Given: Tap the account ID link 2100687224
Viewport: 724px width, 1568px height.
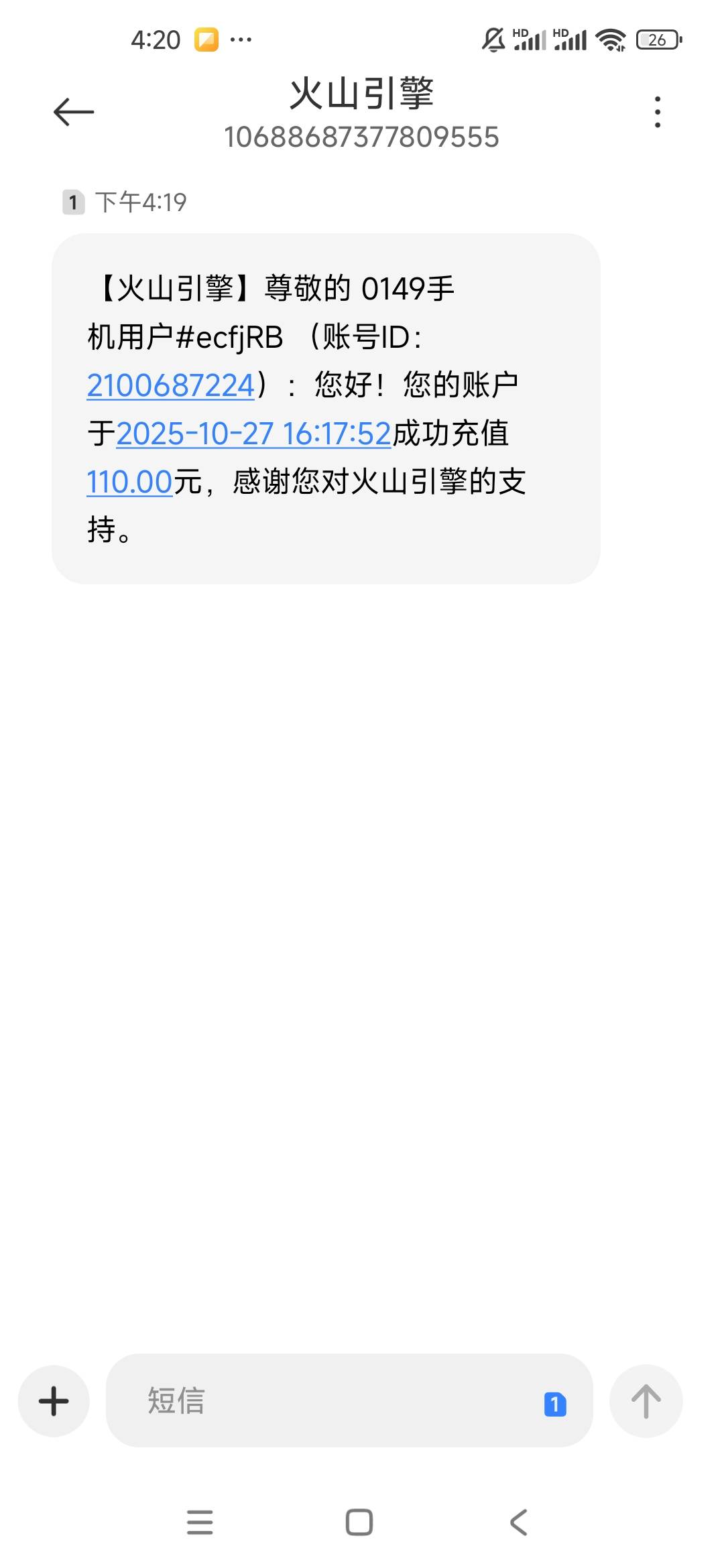Looking at the screenshot, I should click(170, 385).
